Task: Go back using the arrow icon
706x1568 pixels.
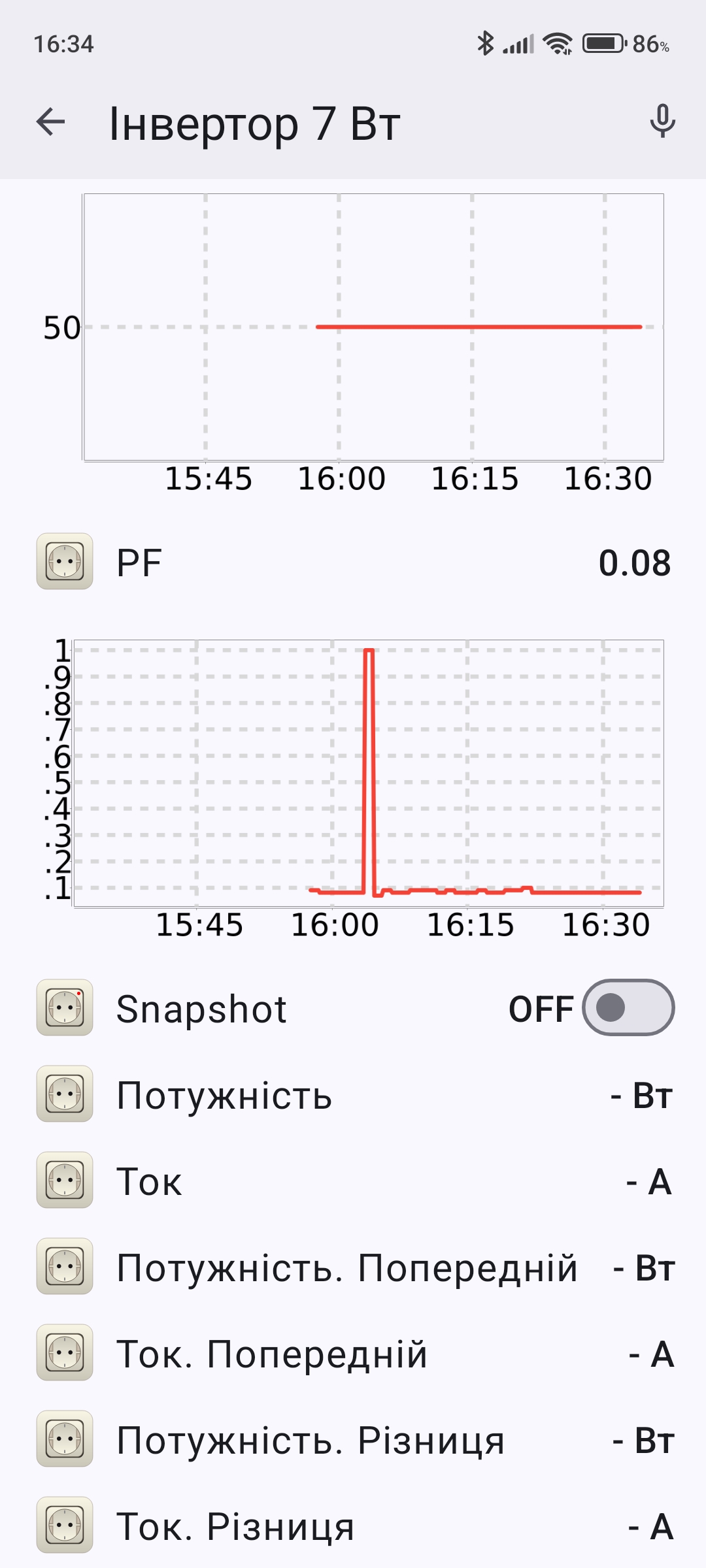Action: point(51,122)
